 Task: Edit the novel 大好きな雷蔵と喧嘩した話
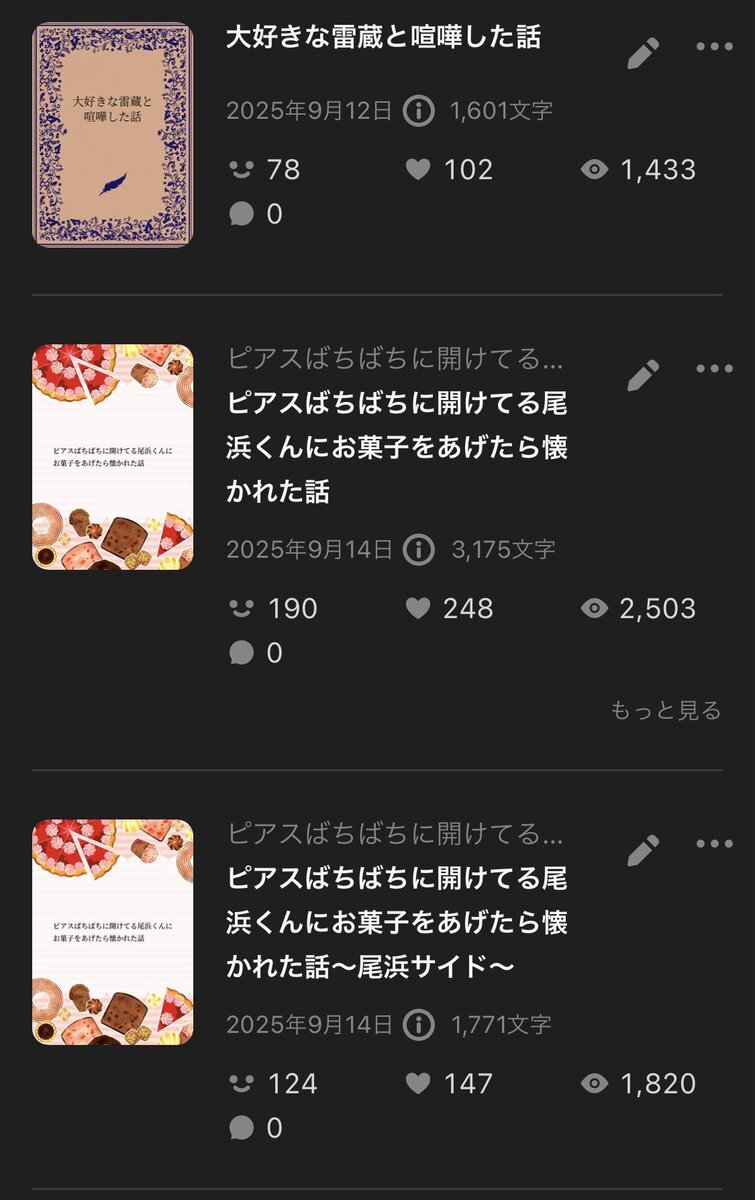tap(643, 52)
